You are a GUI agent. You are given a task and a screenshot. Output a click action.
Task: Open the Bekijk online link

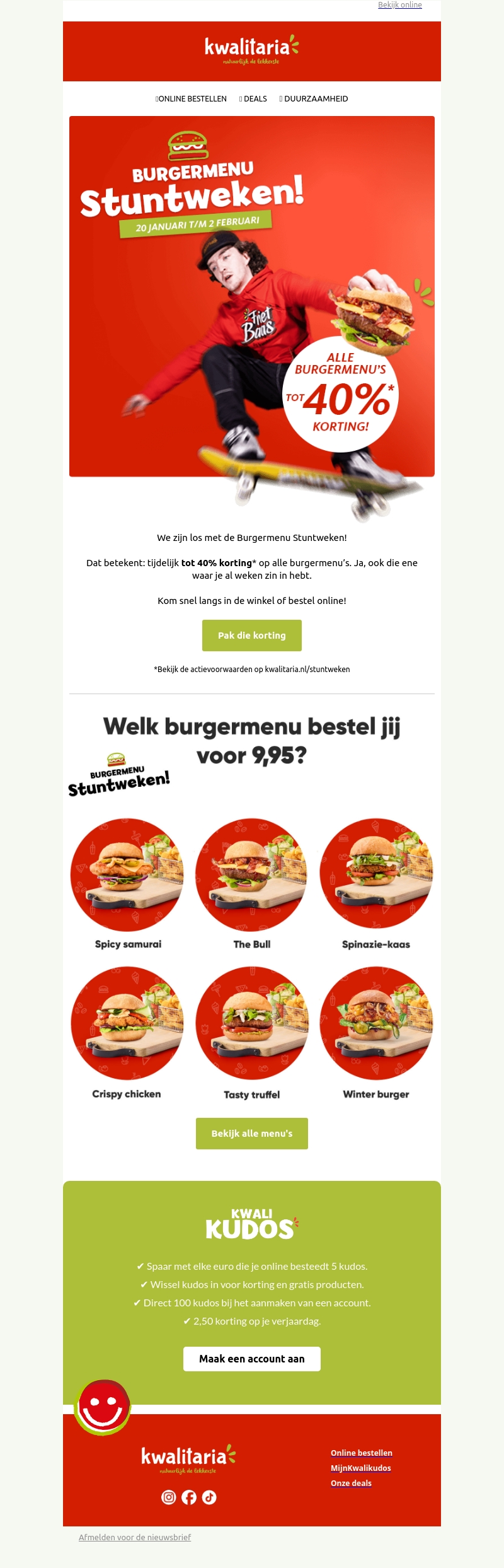point(399,5)
